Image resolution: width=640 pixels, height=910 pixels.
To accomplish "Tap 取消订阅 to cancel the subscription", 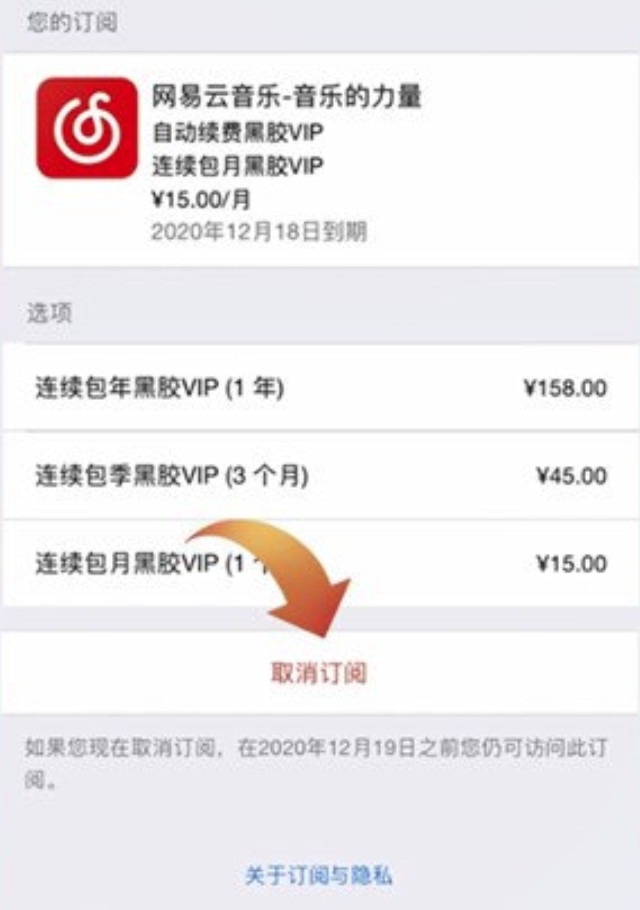I will click(319, 673).
